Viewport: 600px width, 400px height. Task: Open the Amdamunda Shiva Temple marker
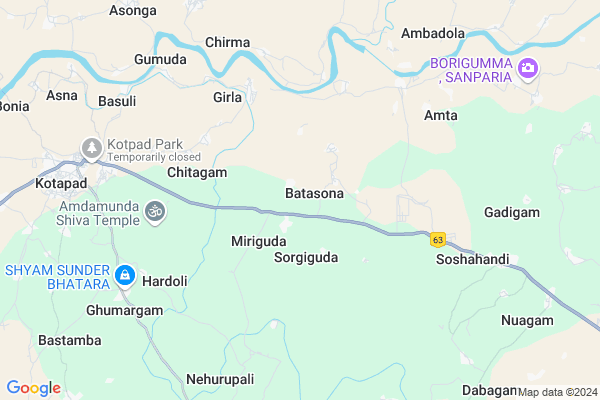coord(155,211)
